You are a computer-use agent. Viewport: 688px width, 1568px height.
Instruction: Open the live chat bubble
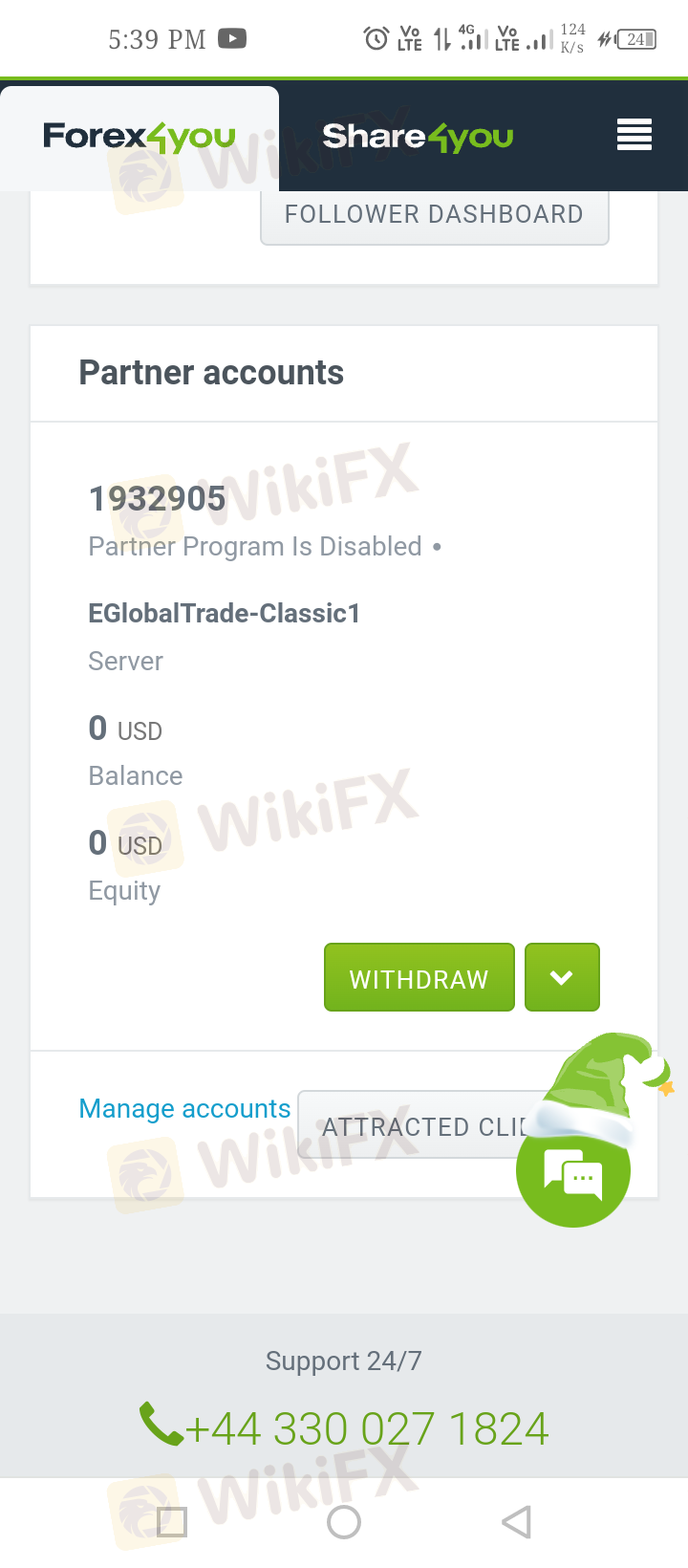tap(573, 1170)
